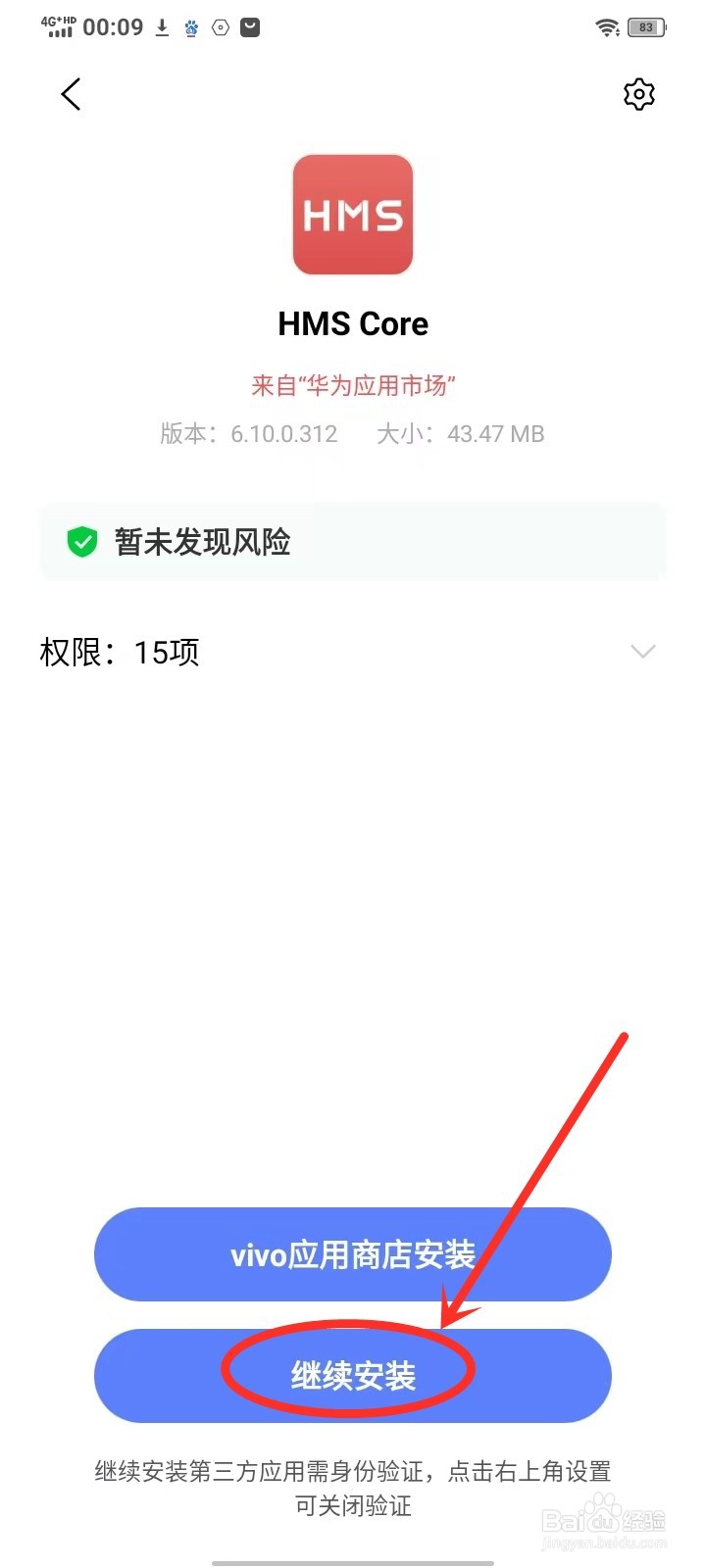Tap the app store bag icon in status bar

pyautogui.click(x=250, y=27)
